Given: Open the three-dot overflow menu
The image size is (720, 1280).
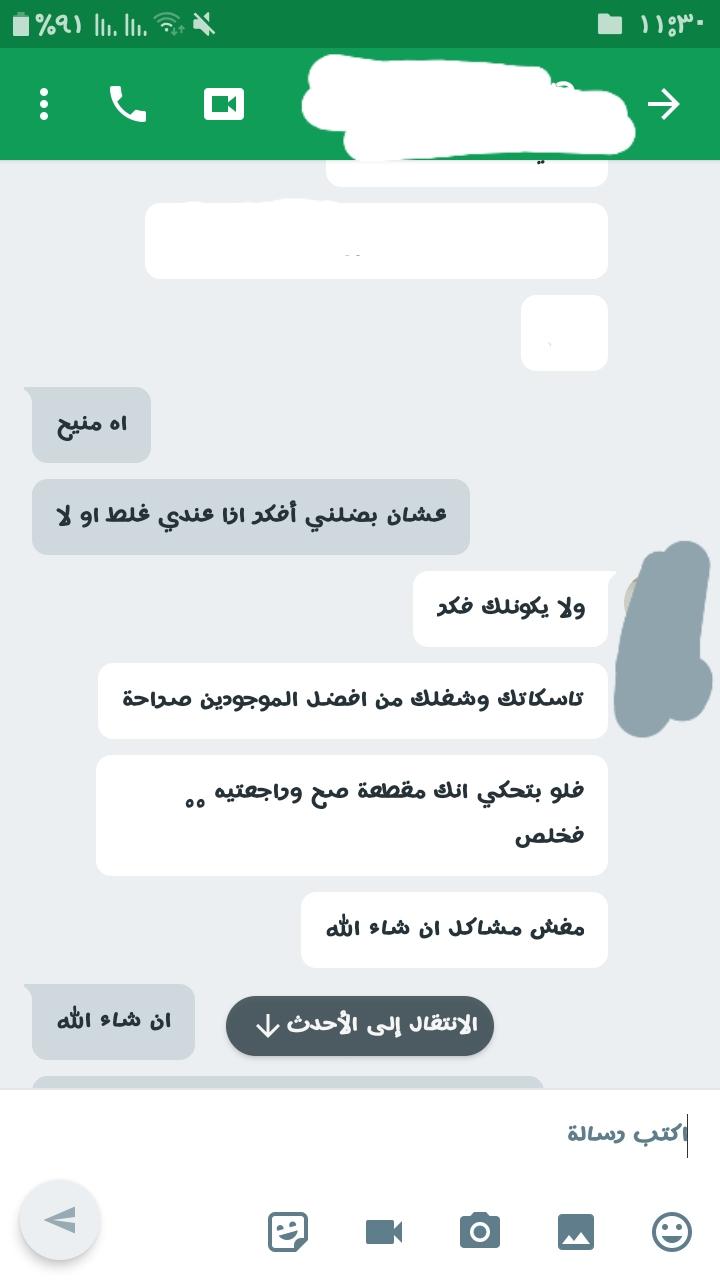Looking at the screenshot, I should [43, 104].
